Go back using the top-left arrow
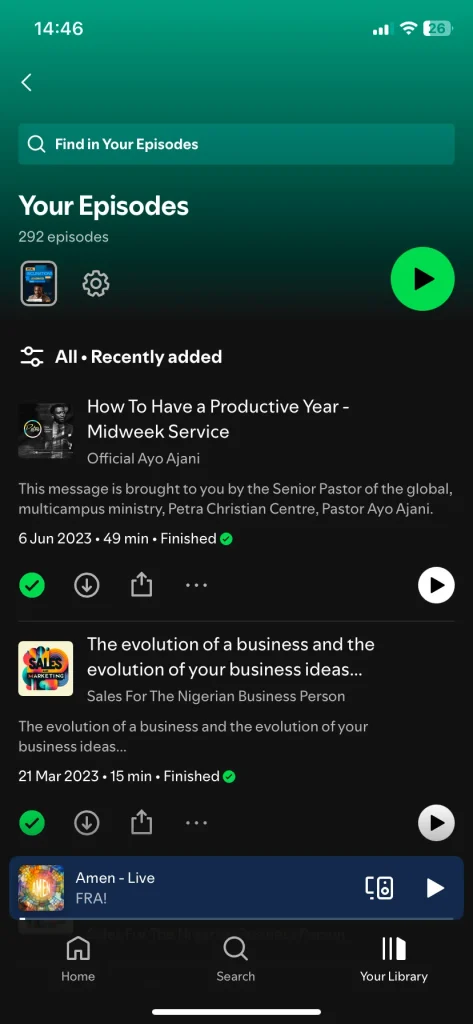Screen dimensions: 473x1024 point(26,82)
